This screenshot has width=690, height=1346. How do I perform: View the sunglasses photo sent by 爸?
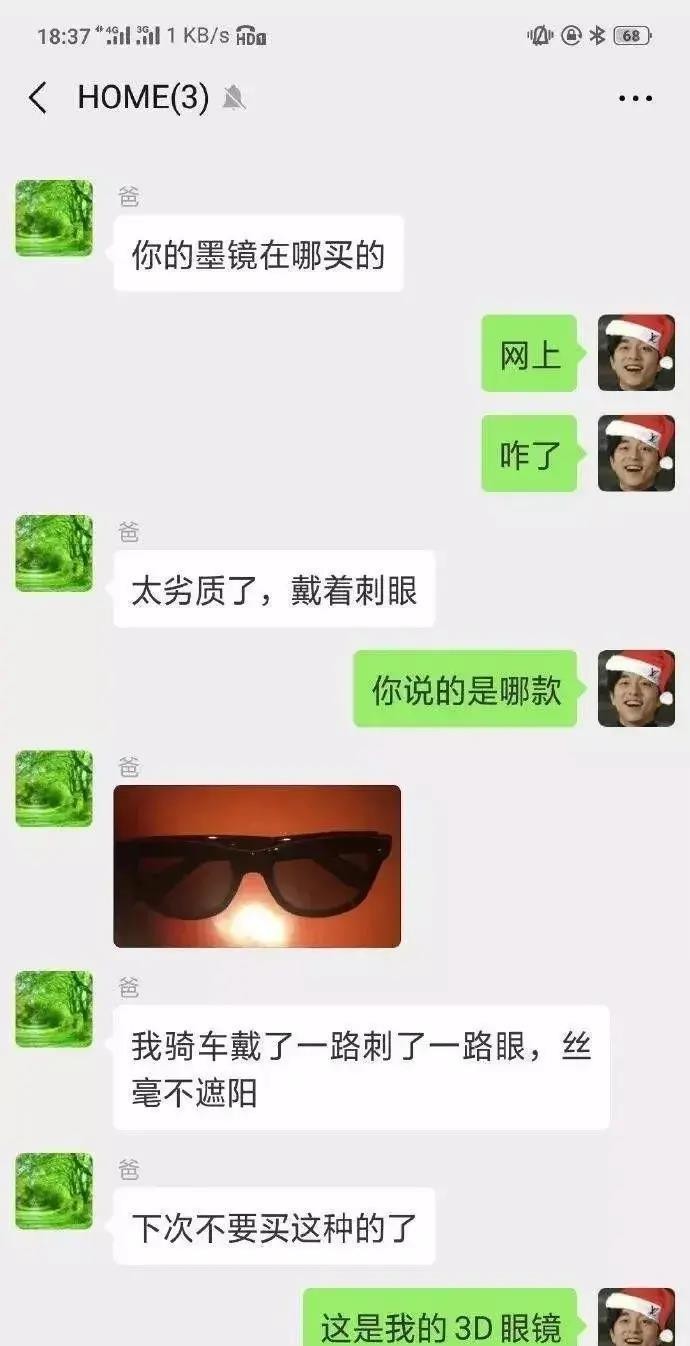click(x=257, y=866)
